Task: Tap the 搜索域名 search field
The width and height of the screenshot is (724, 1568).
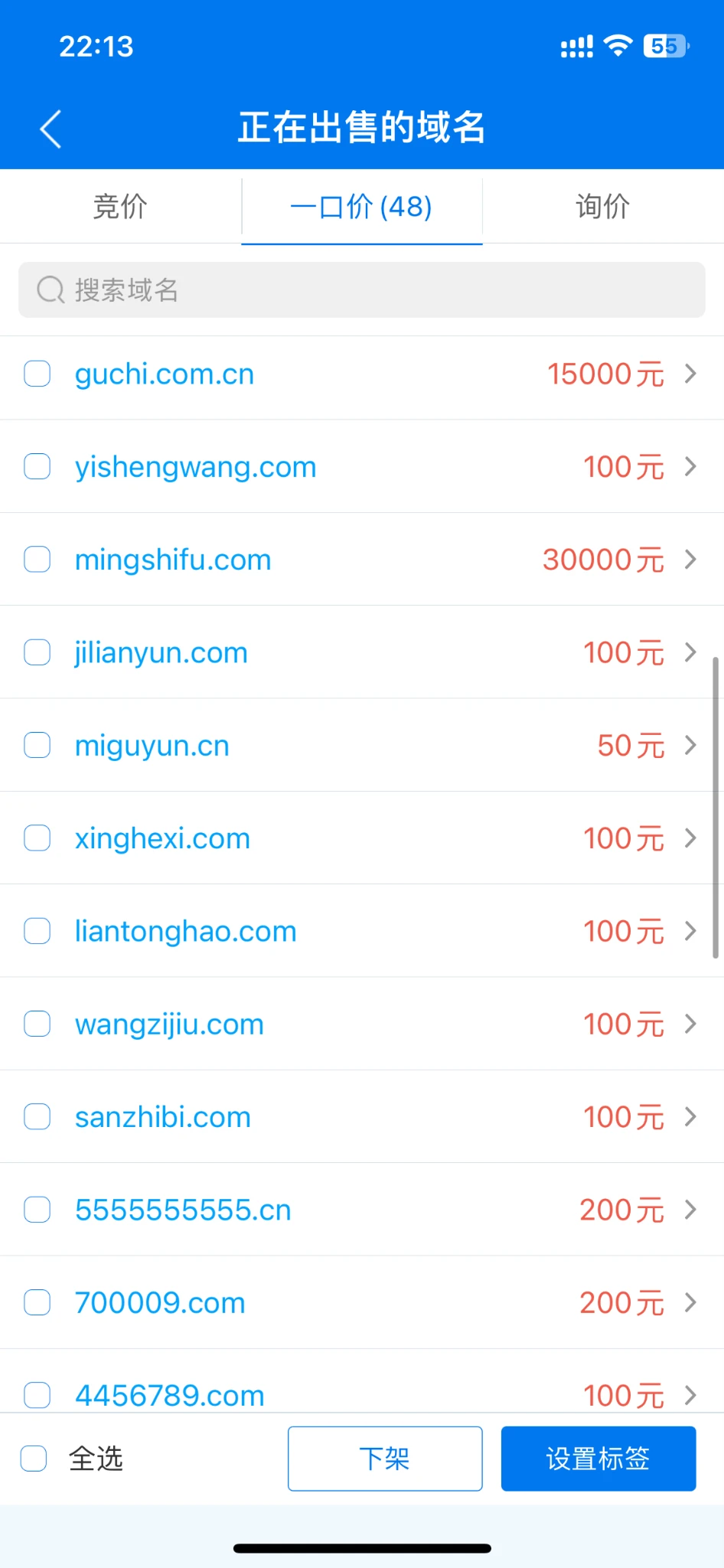Action: (x=361, y=290)
